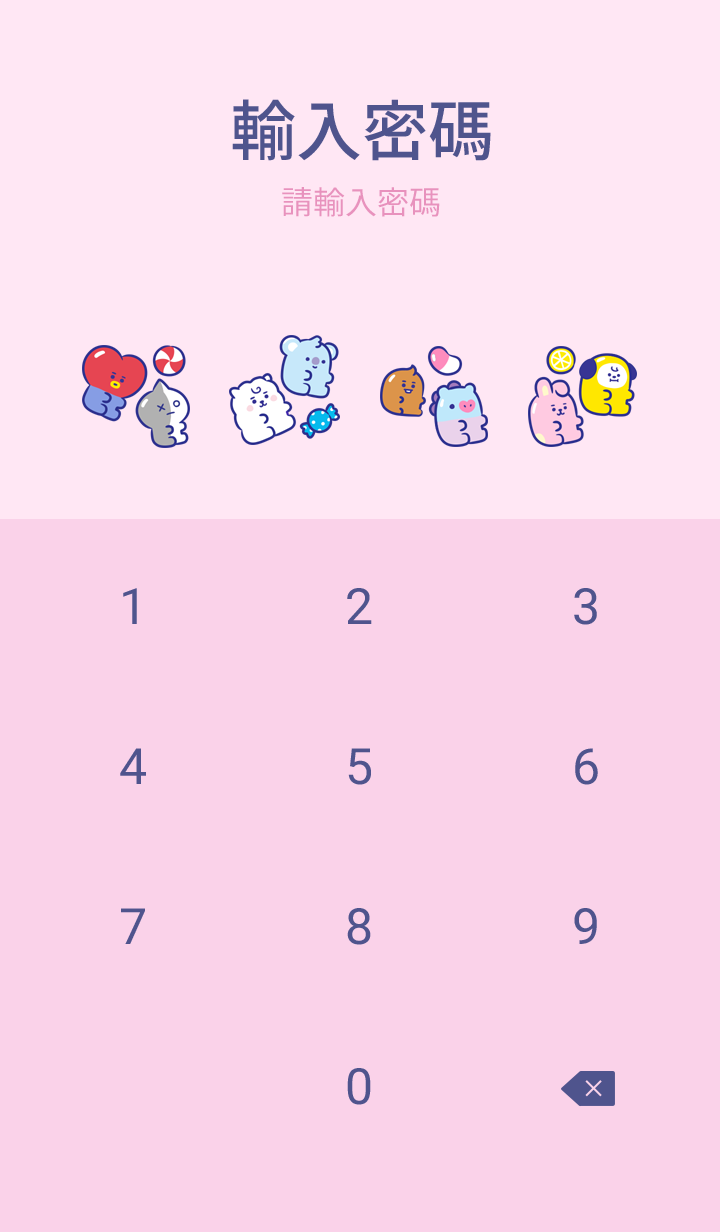Delete the last digit with backspace
Screen dimensions: 720x1232
coord(588,1088)
